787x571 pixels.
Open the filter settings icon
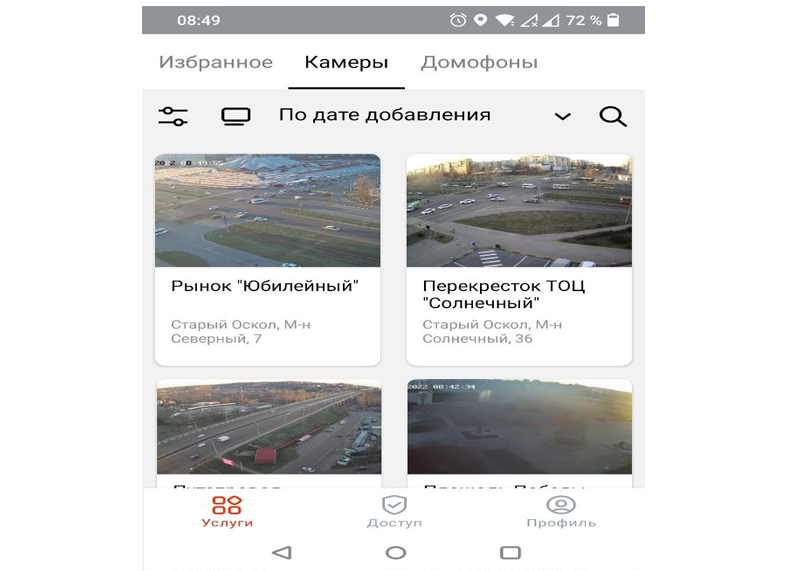[173, 116]
